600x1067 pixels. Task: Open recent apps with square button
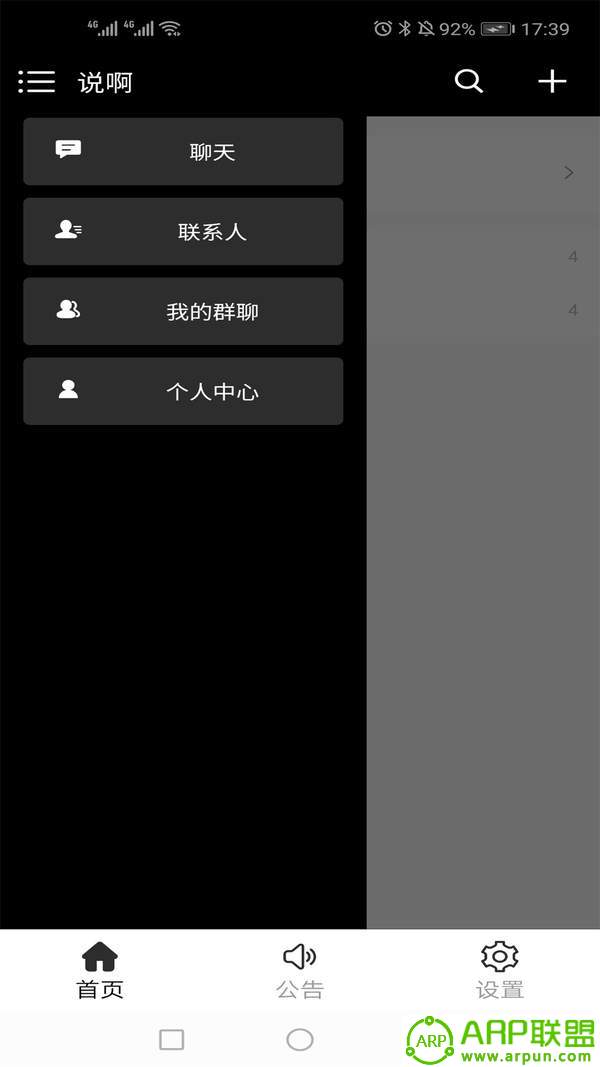point(171,1040)
